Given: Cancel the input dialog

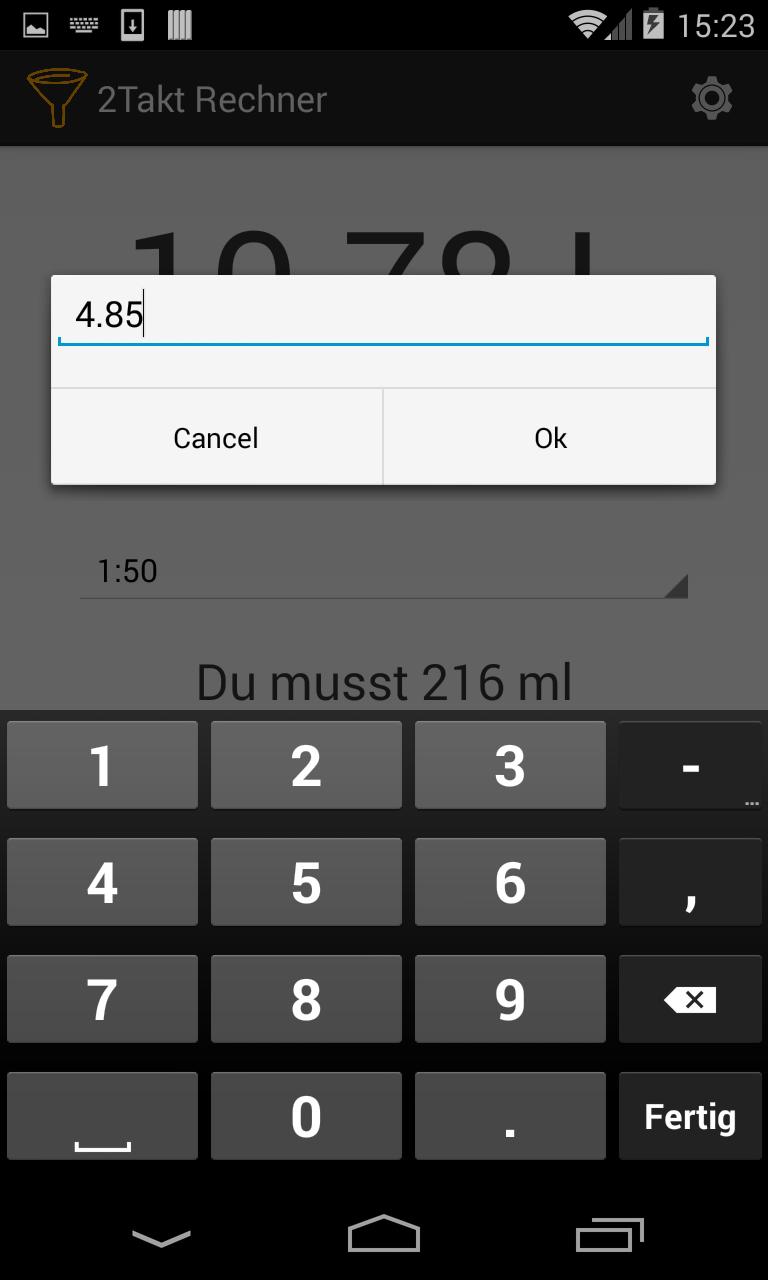Looking at the screenshot, I should (x=215, y=437).
